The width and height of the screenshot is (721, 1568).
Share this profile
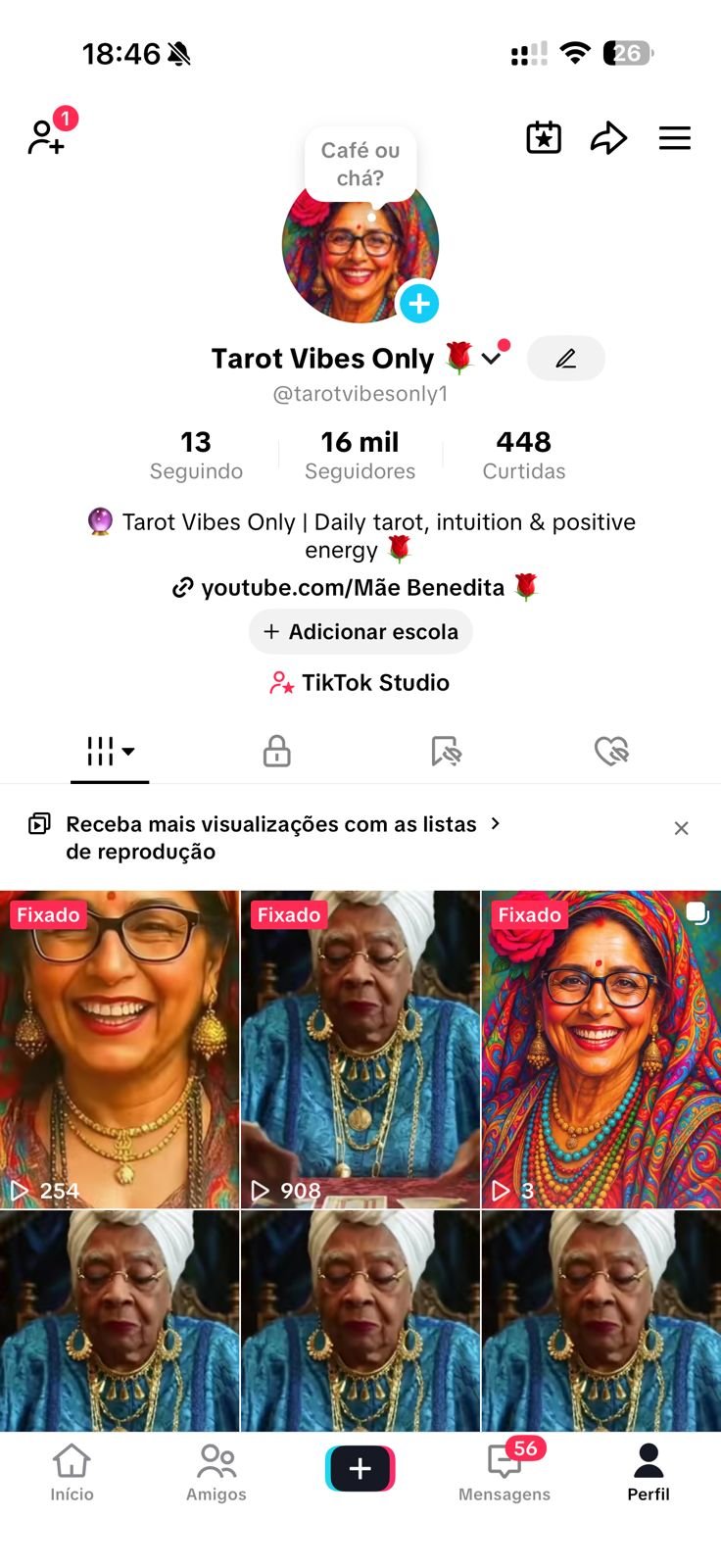pos(608,138)
